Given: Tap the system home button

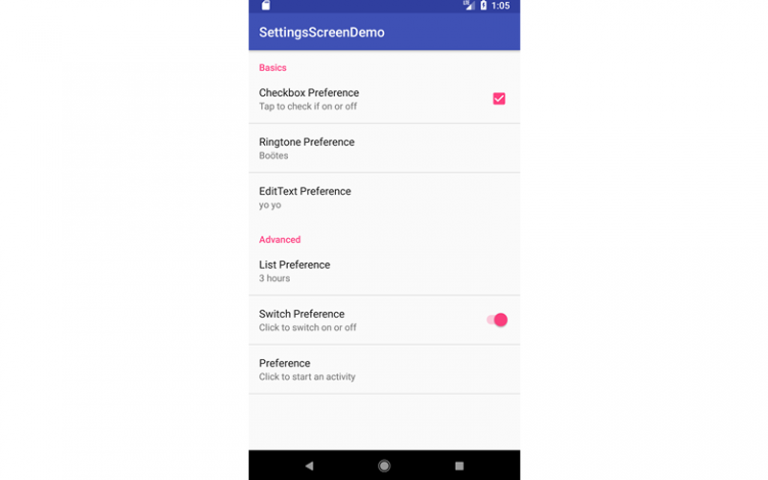Looking at the screenshot, I should [x=384, y=466].
